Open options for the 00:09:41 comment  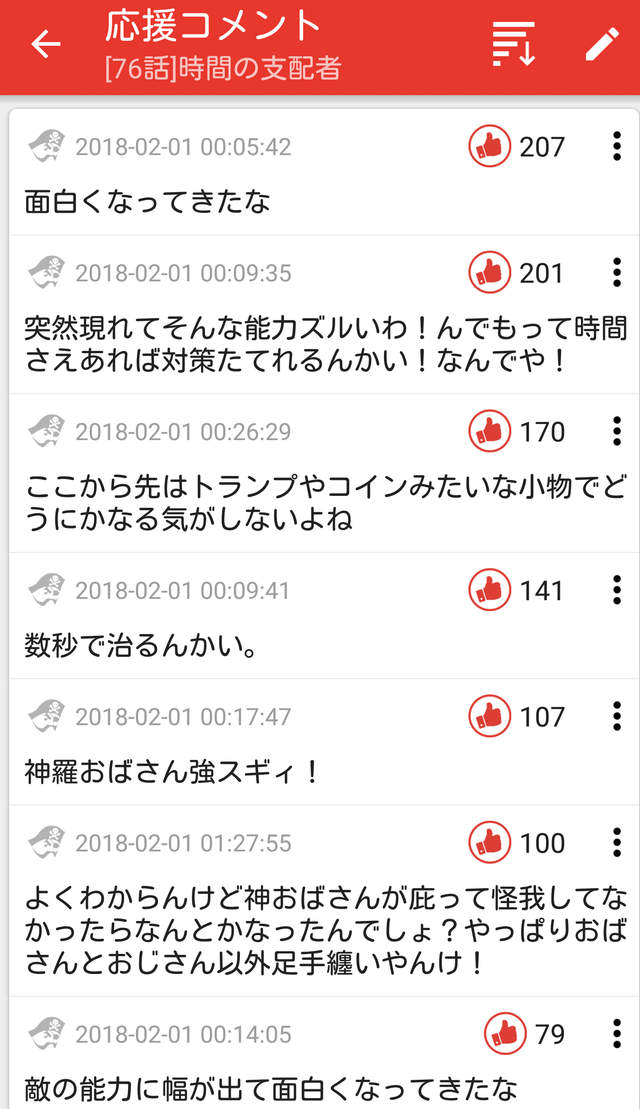(616, 590)
